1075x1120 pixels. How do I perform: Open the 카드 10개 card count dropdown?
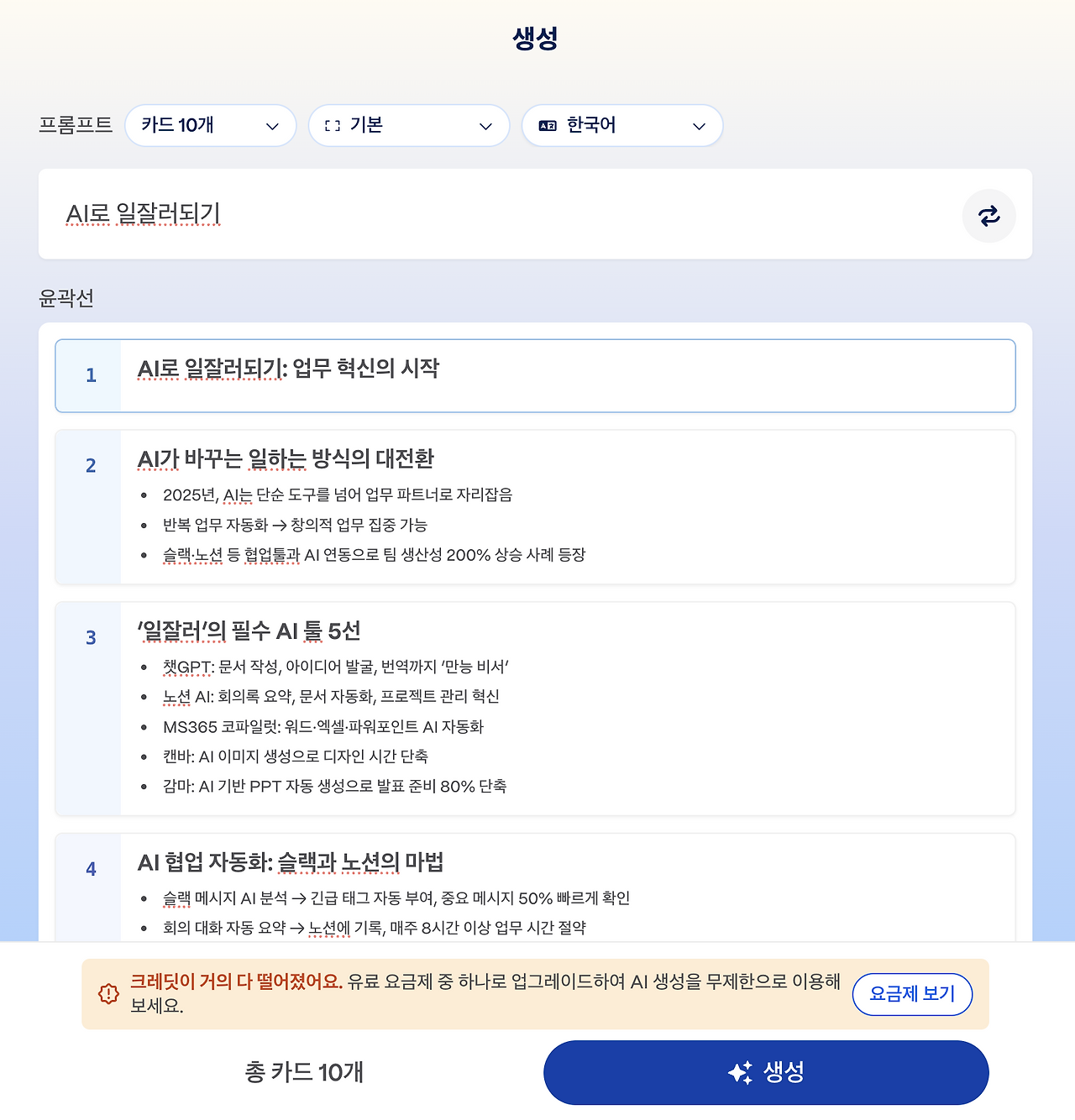[x=210, y=126]
